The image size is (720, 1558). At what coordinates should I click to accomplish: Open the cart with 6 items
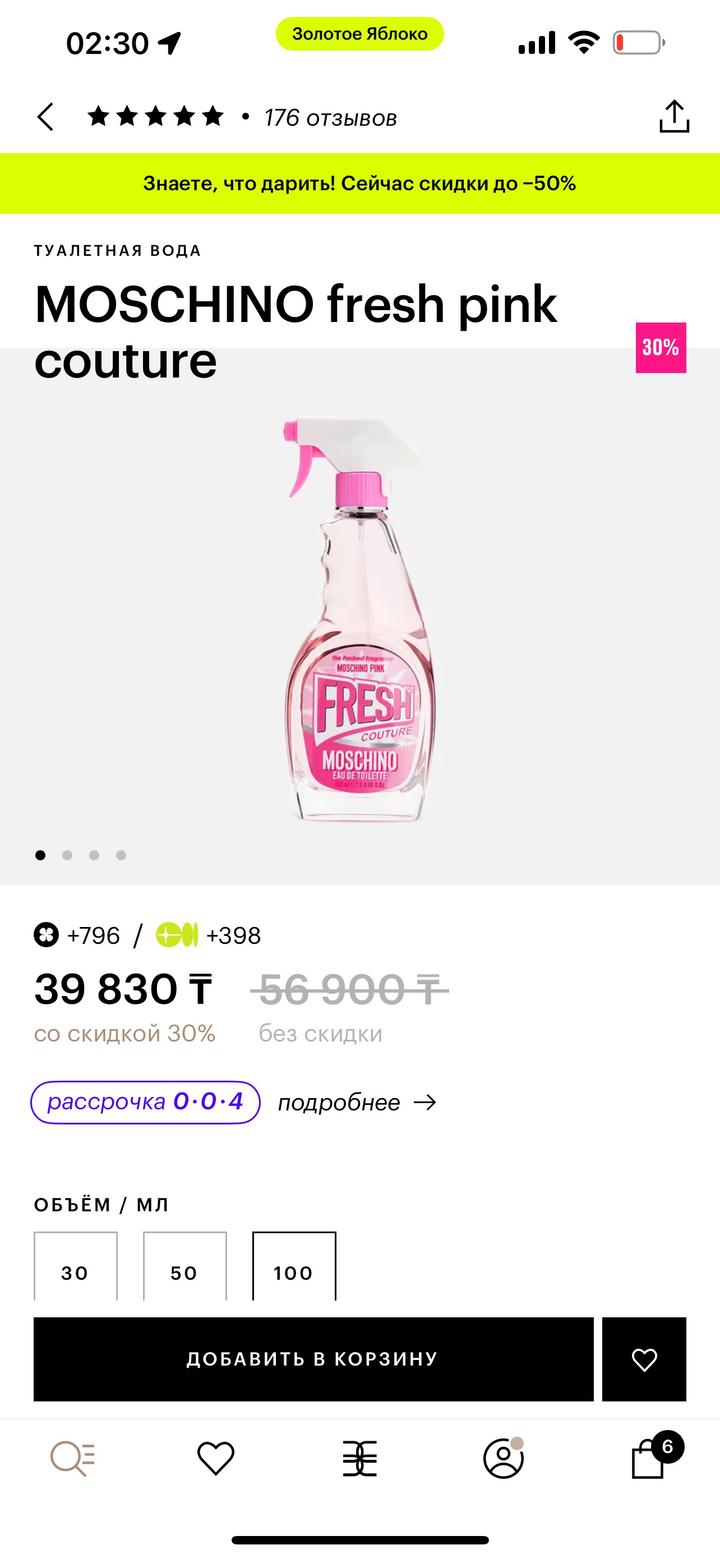pos(650,1459)
